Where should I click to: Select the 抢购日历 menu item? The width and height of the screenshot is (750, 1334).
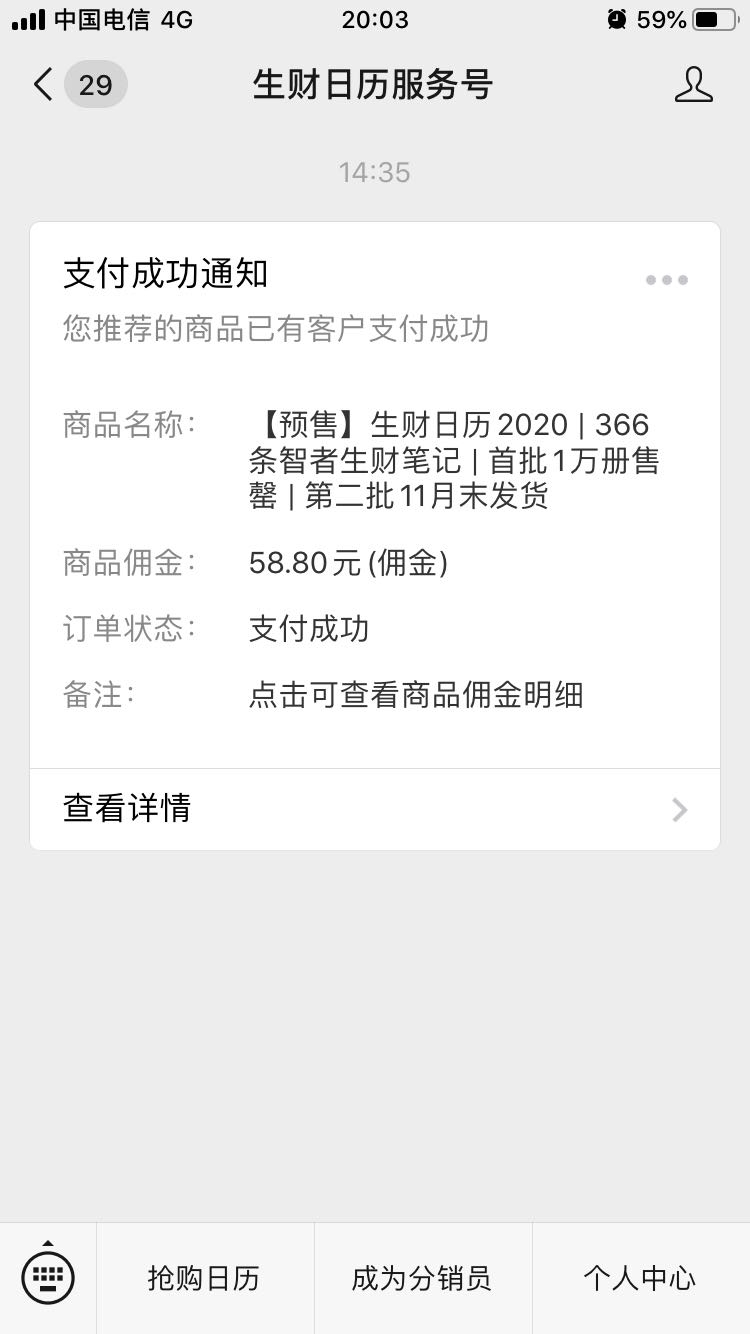point(204,1277)
